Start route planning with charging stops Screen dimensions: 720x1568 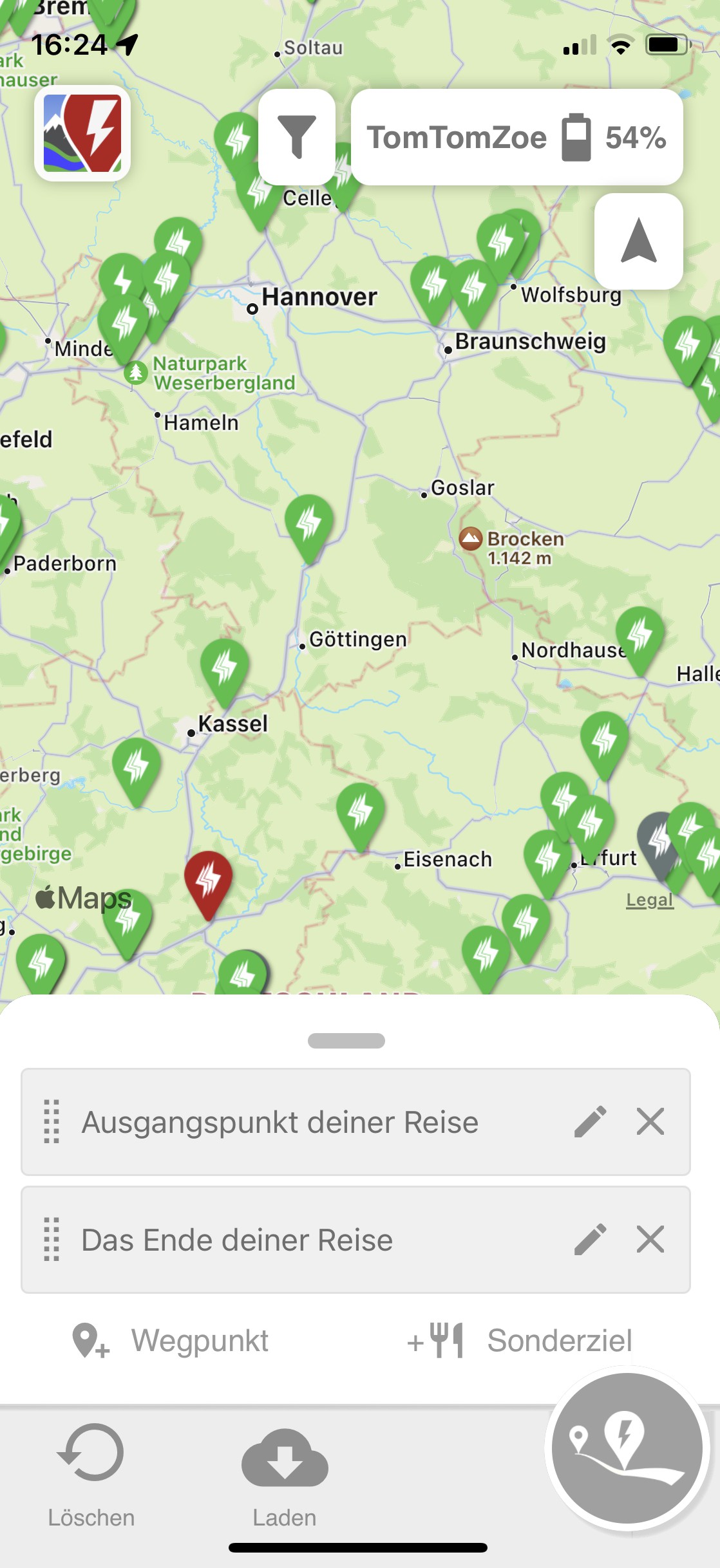(627, 1448)
